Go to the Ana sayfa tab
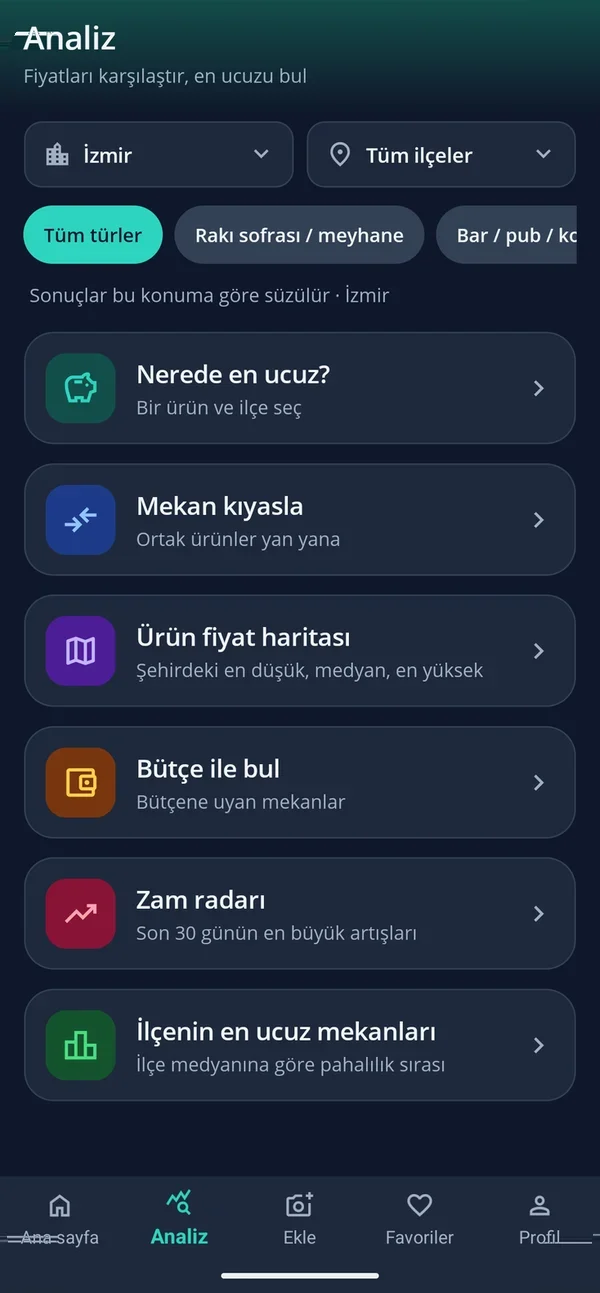600x1293 pixels. (x=60, y=1219)
